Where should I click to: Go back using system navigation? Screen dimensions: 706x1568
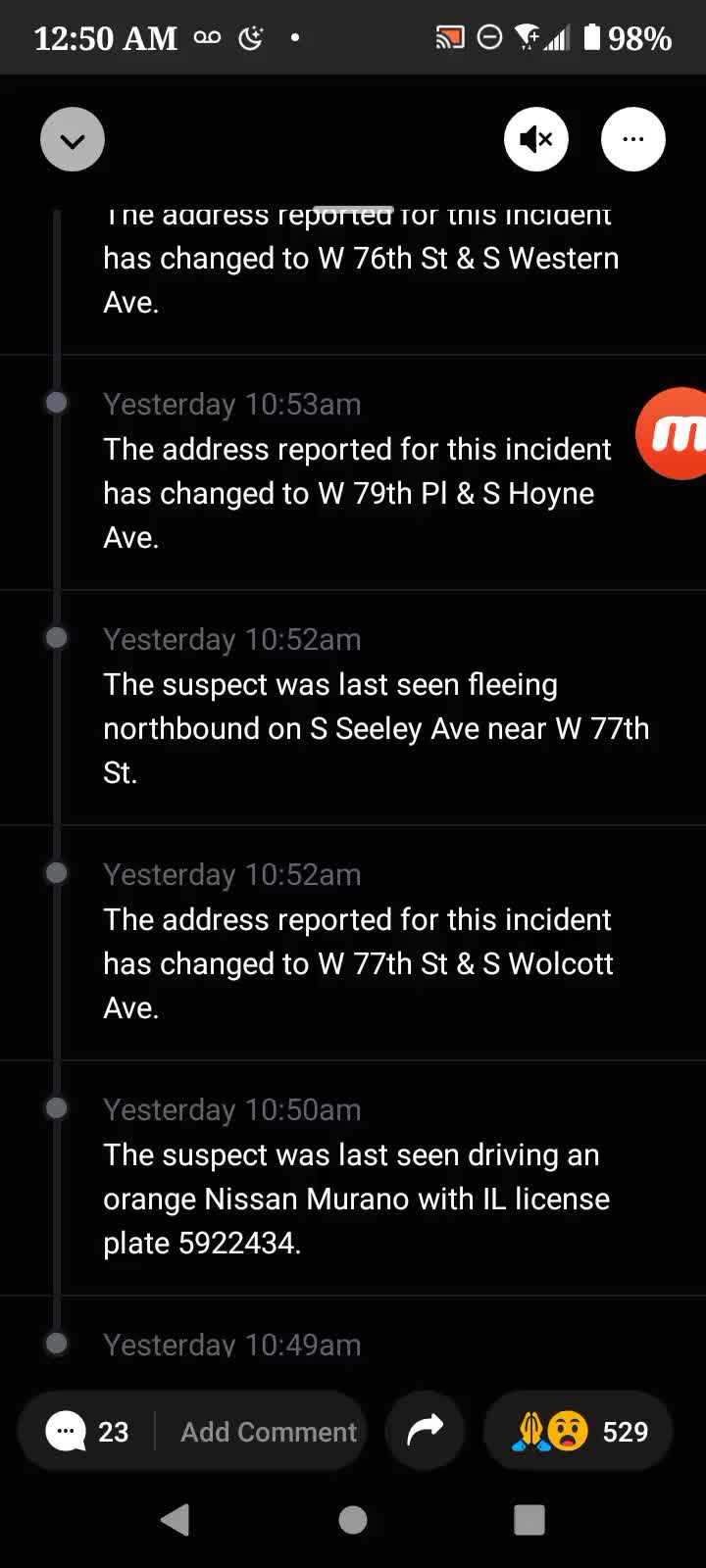coord(175,1520)
